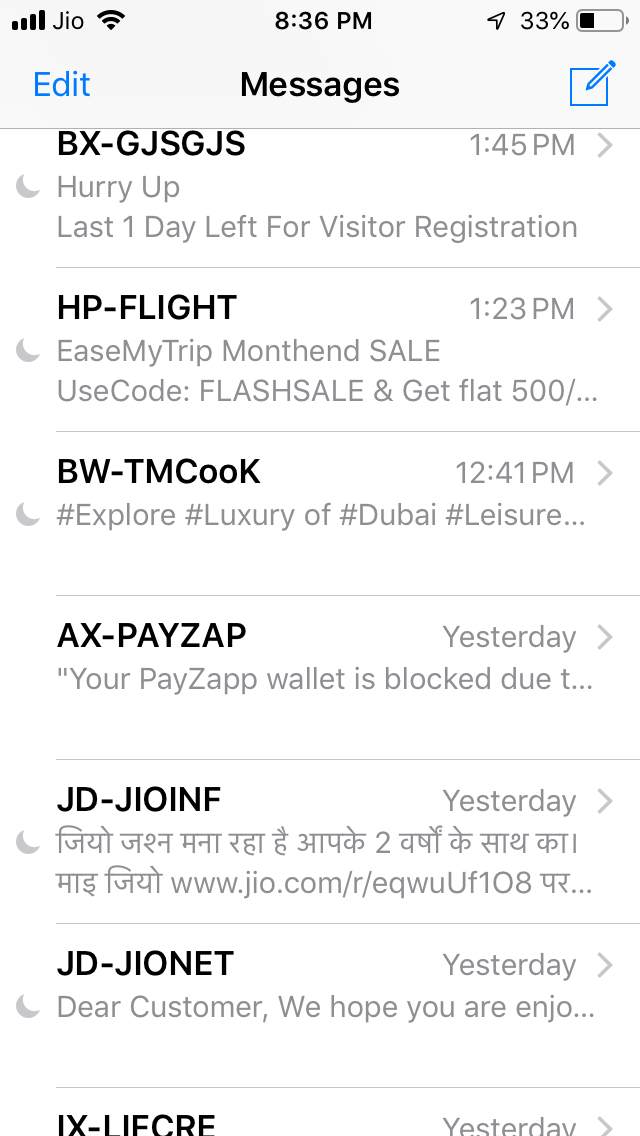Compose a new message
640x1136 pixels.
click(593, 83)
